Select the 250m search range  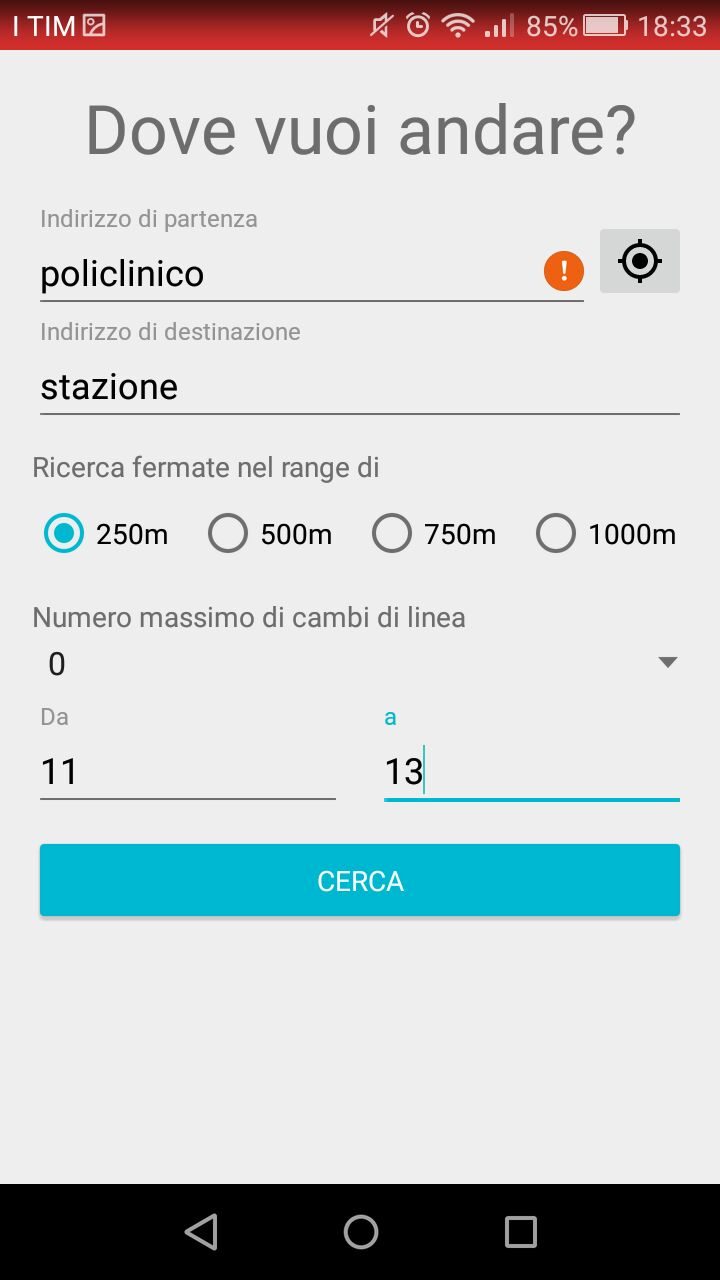(x=63, y=533)
